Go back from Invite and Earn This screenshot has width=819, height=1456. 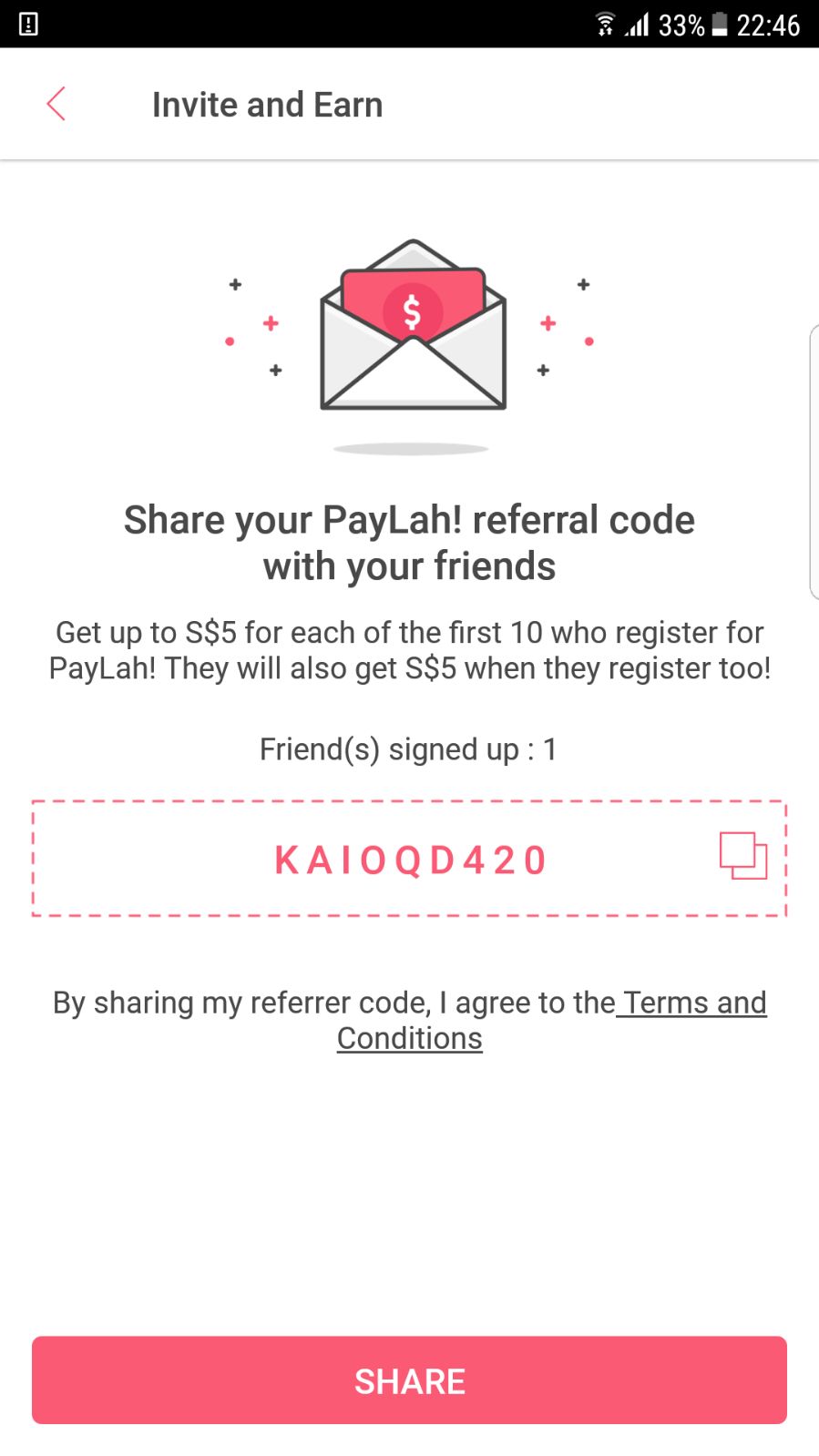coord(56,105)
